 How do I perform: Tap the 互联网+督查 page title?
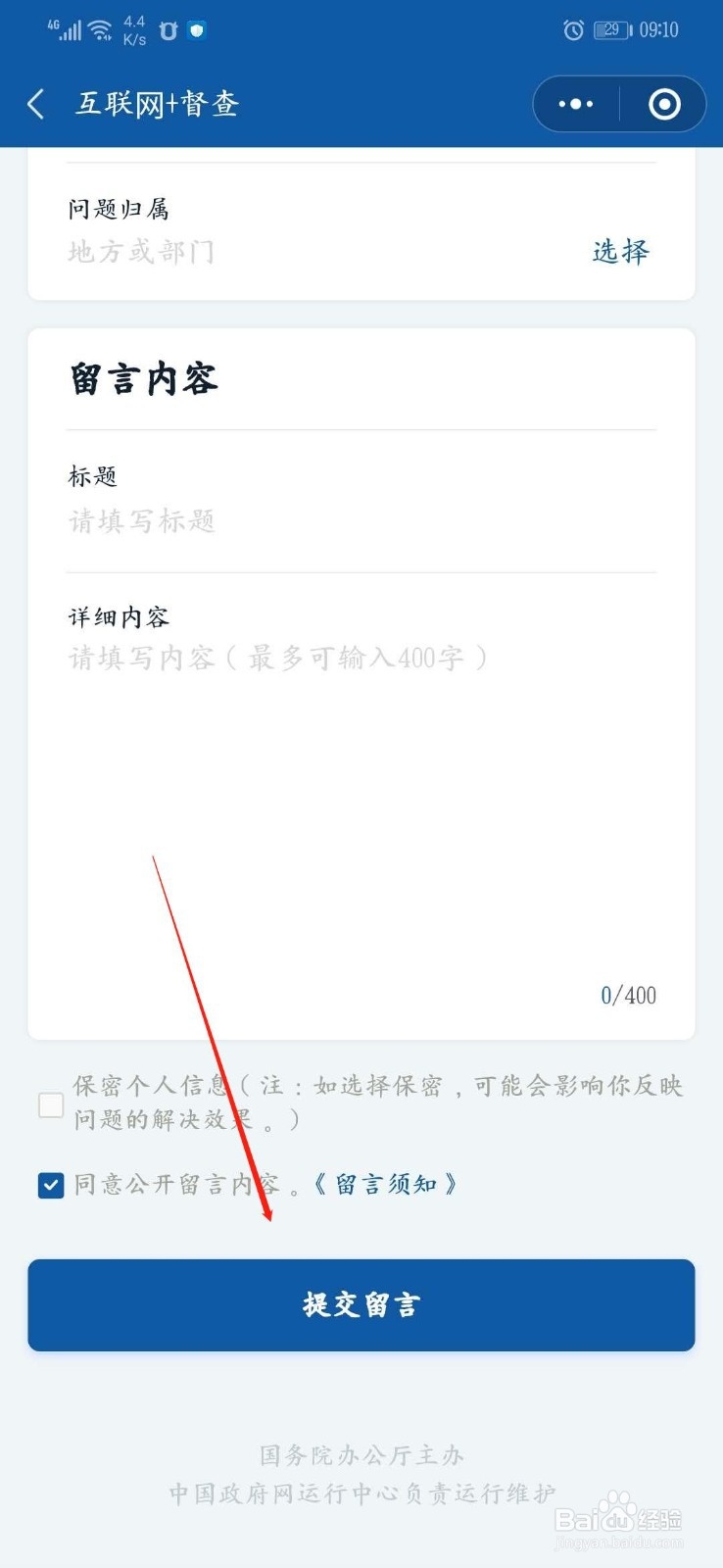point(157,104)
